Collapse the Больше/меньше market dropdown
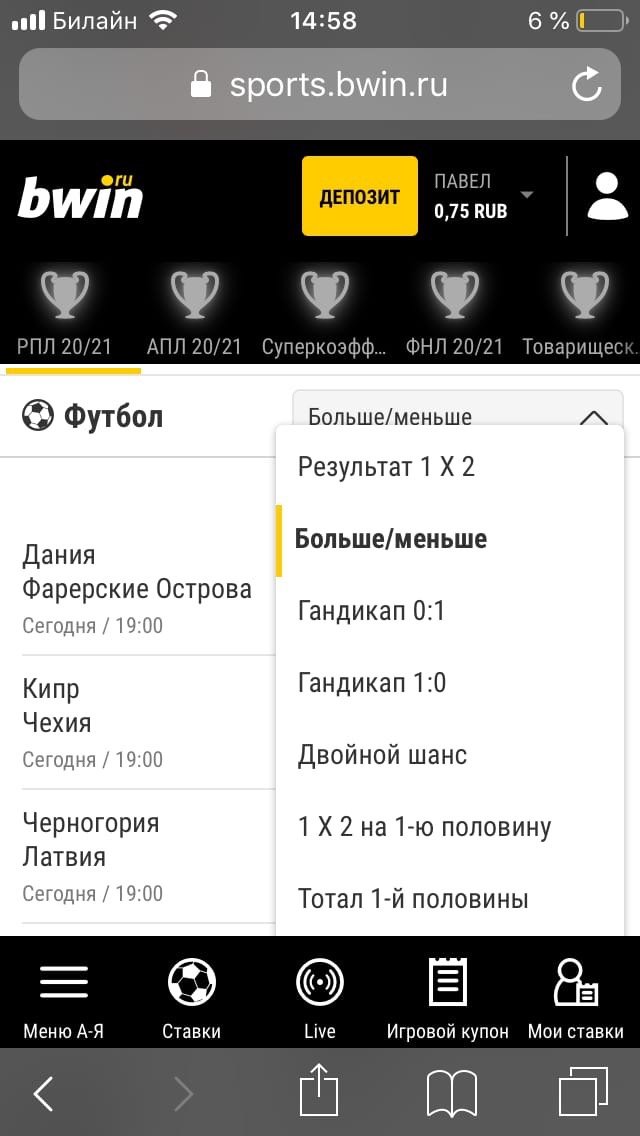This screenshot has height=1136, width=640. 592,416
